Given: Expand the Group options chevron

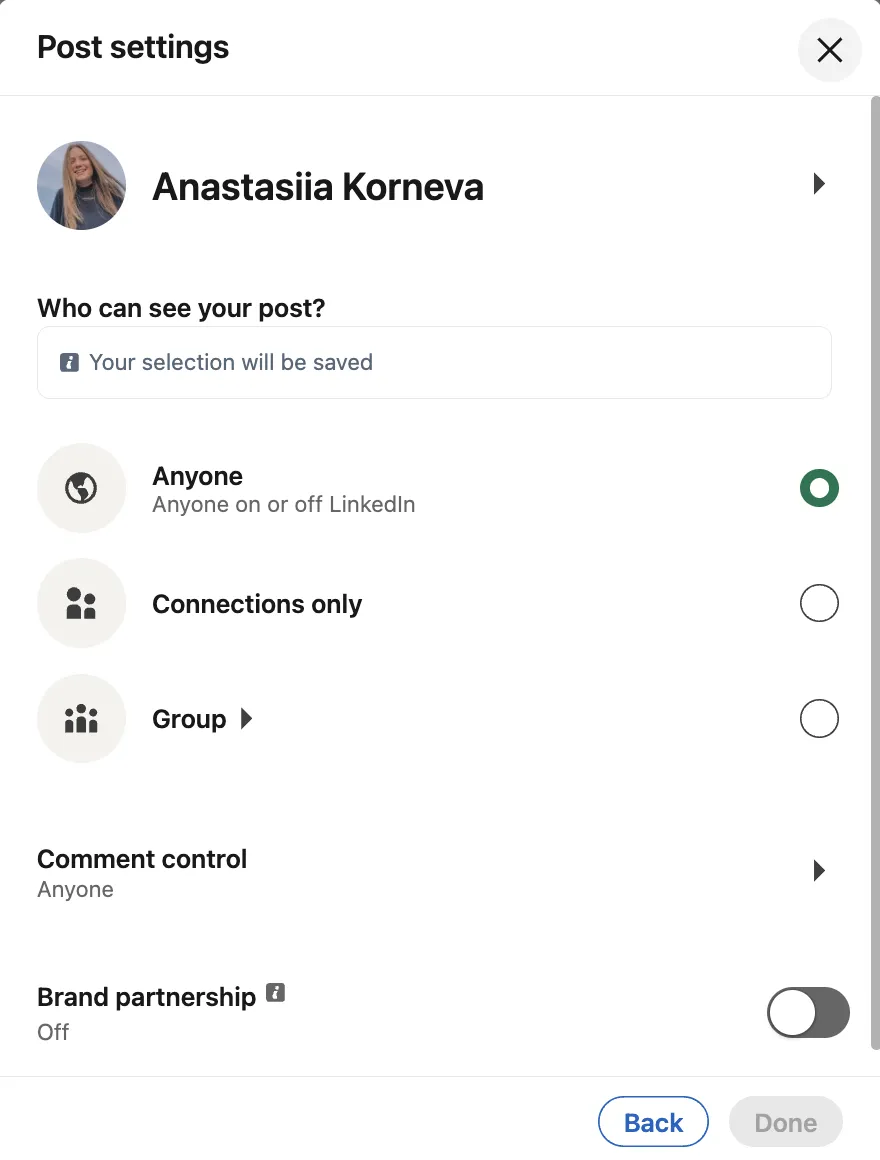Looking at the screenshot, I should (x=244, y=718).
